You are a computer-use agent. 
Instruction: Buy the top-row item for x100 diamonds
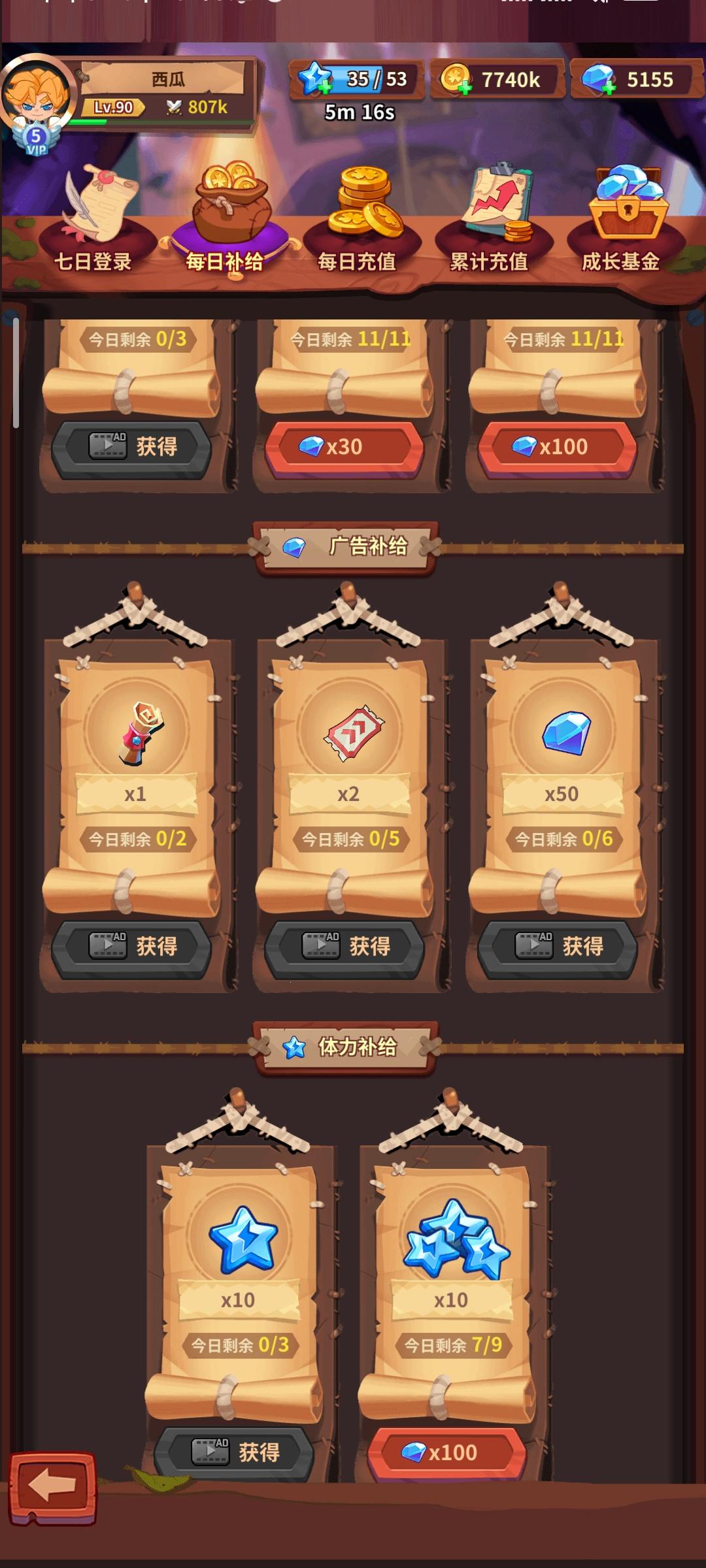[x=558, y=448]
